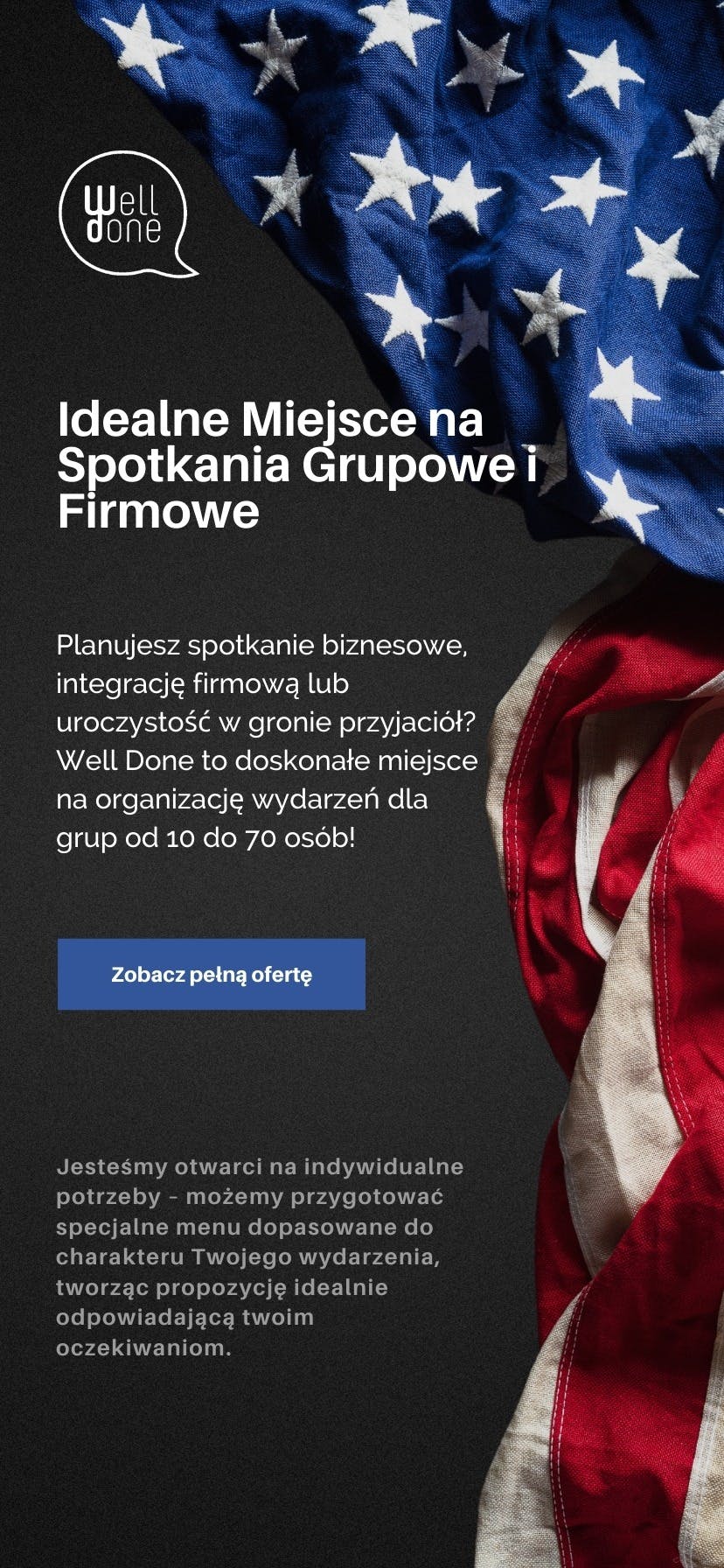Tap the Zobacz pełną ofertę button
Image resolution: width=724 pixels, height=1568 pixels.
[x=212, y=974]
